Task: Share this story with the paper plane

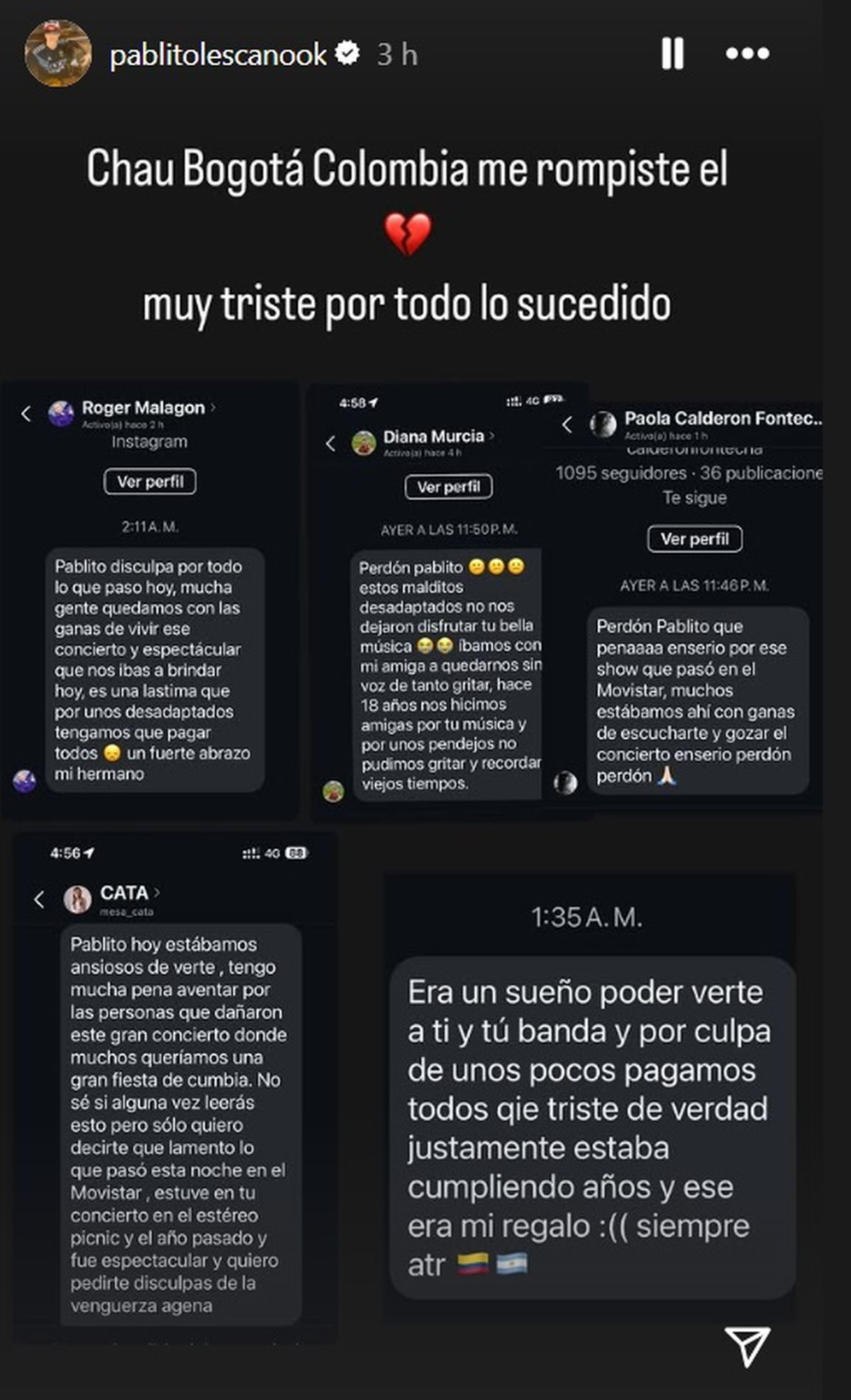Action: coord(747,1345)
